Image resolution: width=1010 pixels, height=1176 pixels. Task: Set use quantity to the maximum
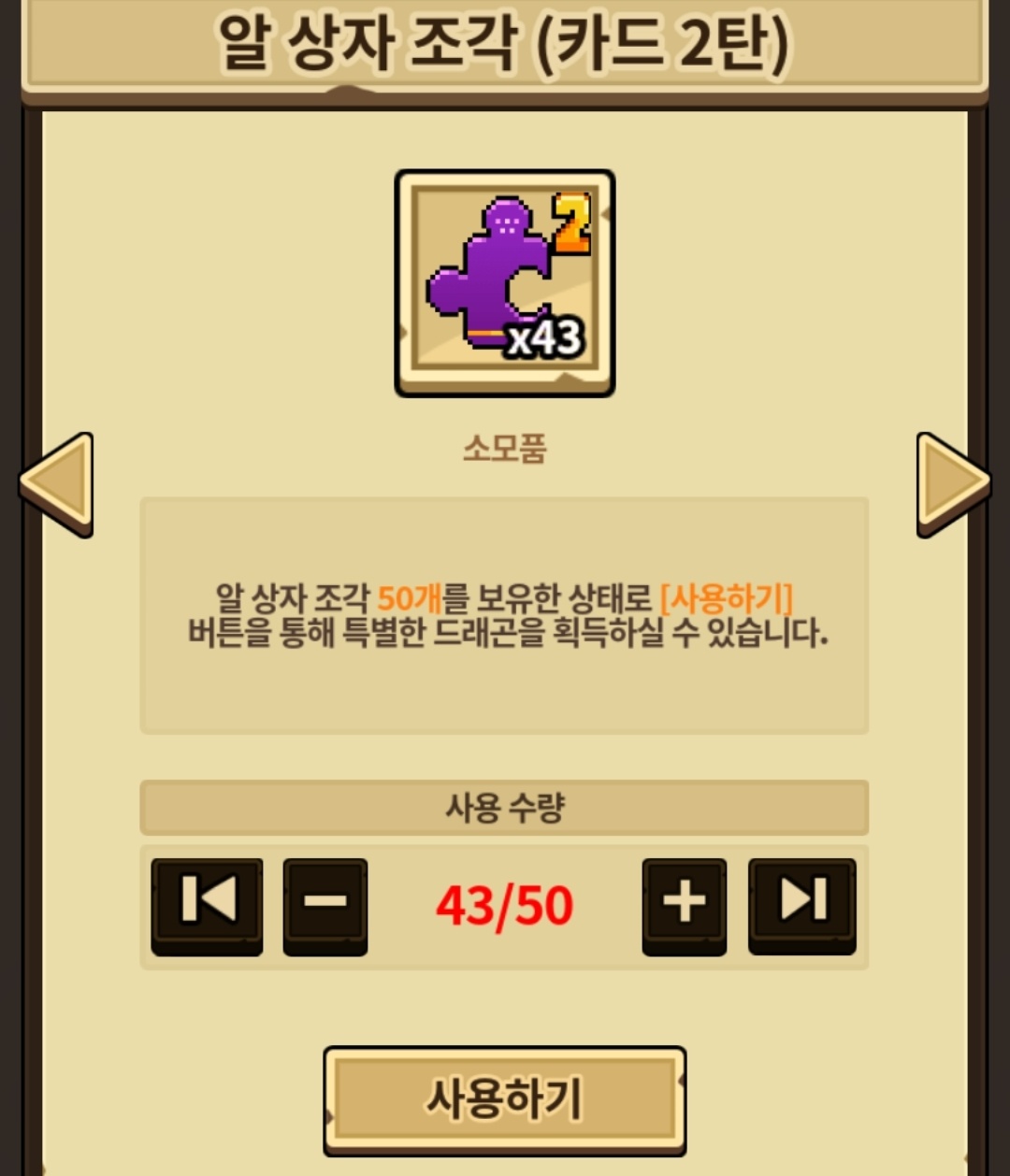(x=801, y=905)
